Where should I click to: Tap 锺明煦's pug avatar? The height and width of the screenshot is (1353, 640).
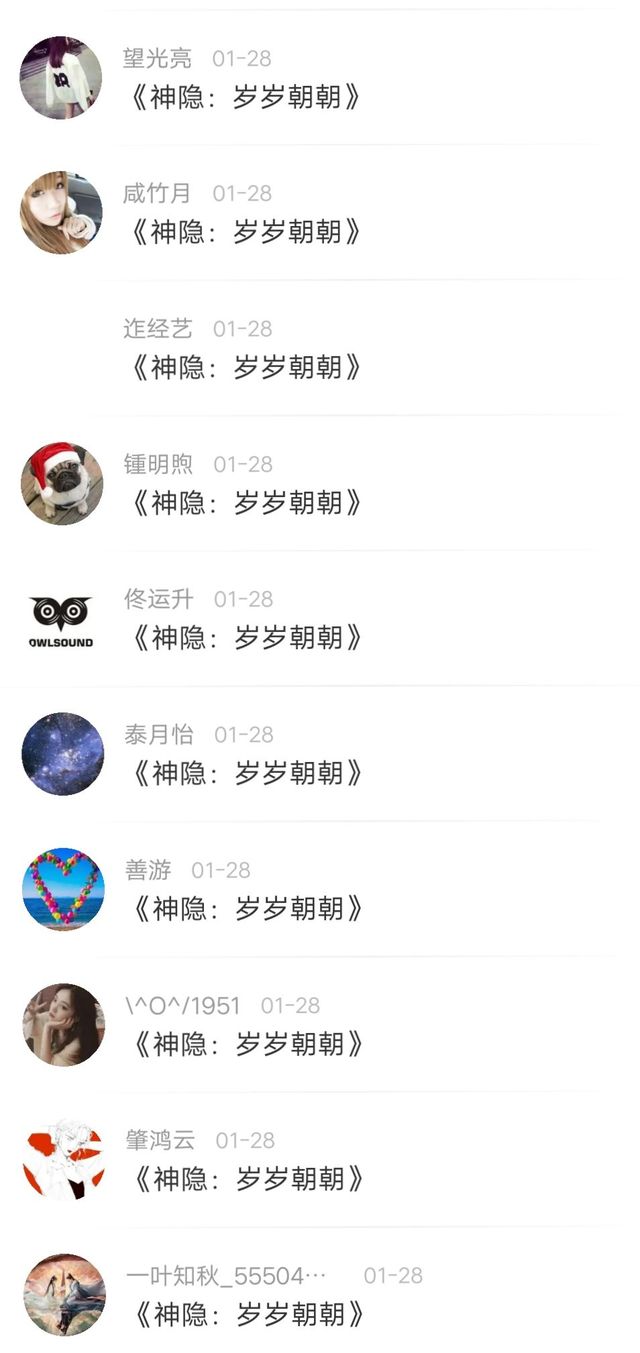pos(62,483)
